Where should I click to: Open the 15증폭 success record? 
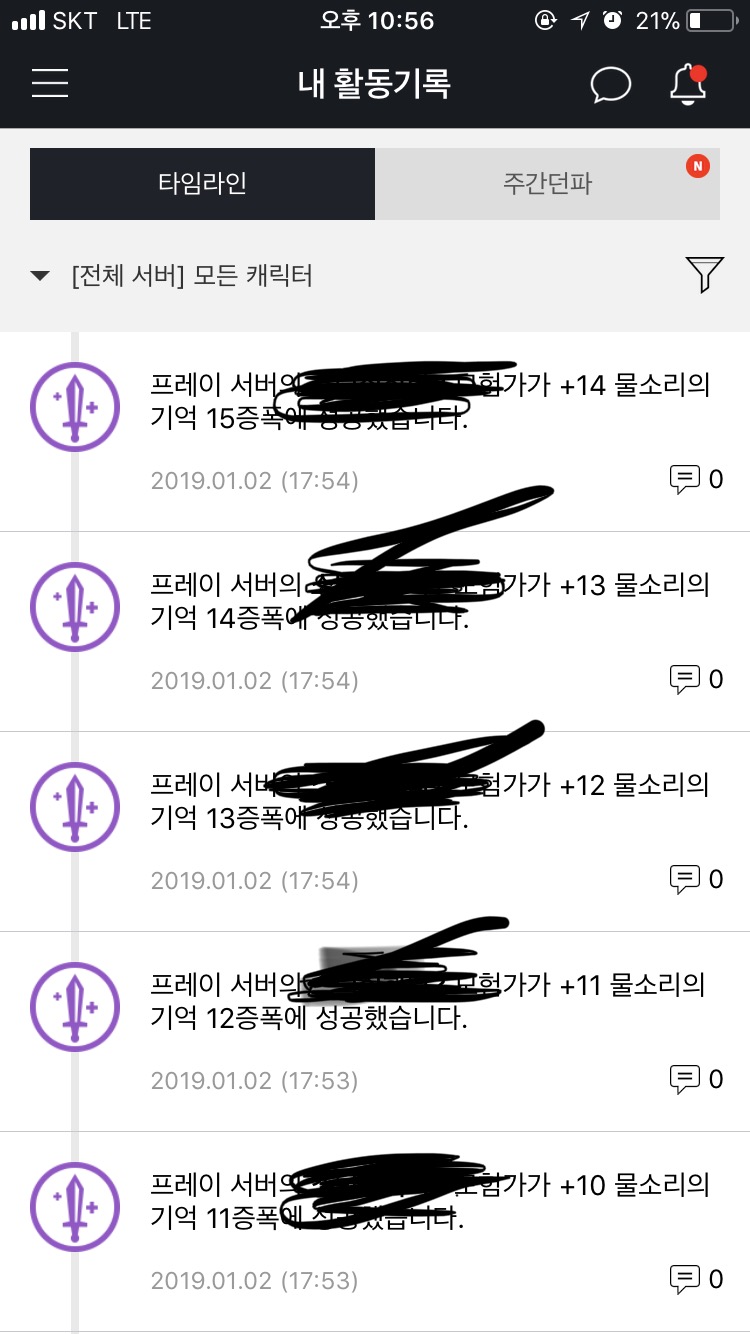click(375, 431)
